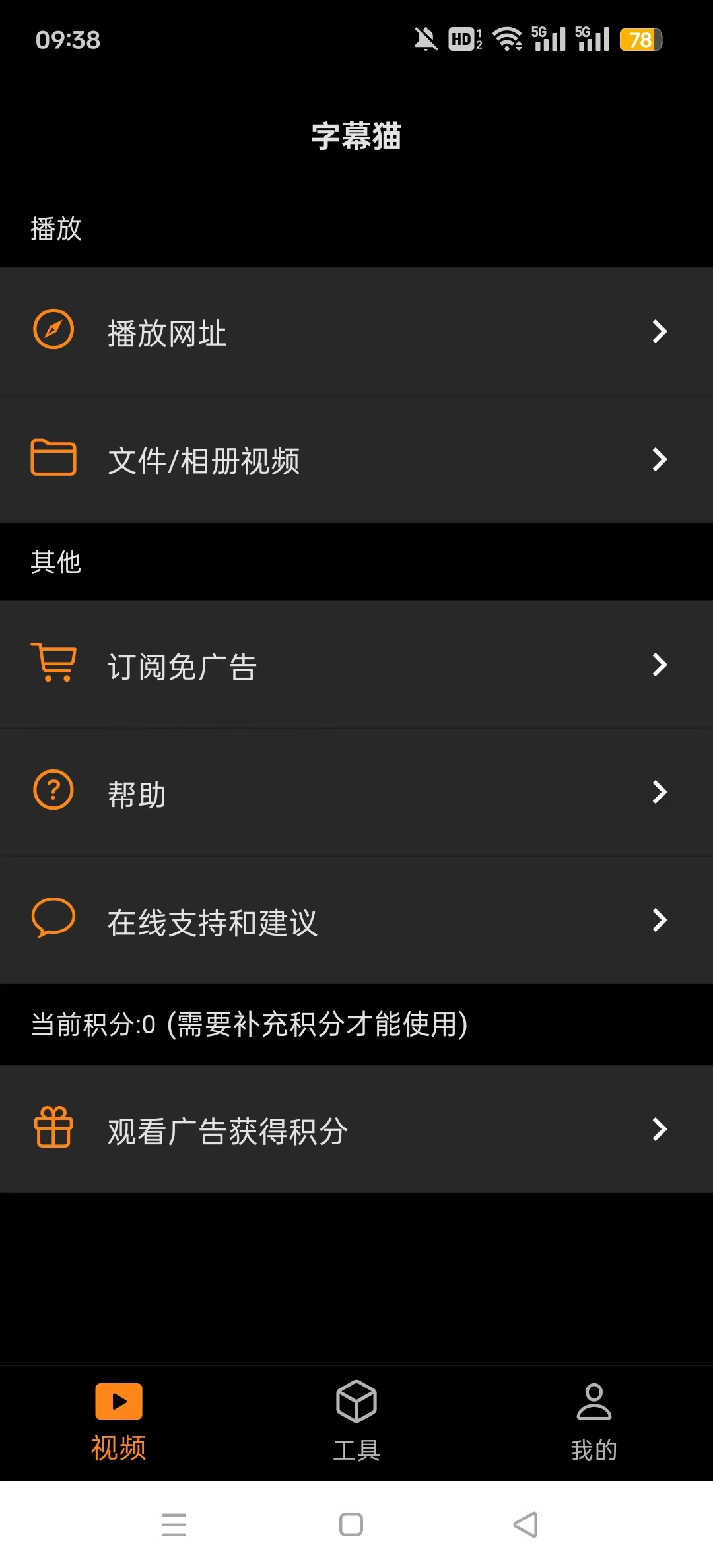
Task: Select the 视频 tab
Action: coord(119,1421)
